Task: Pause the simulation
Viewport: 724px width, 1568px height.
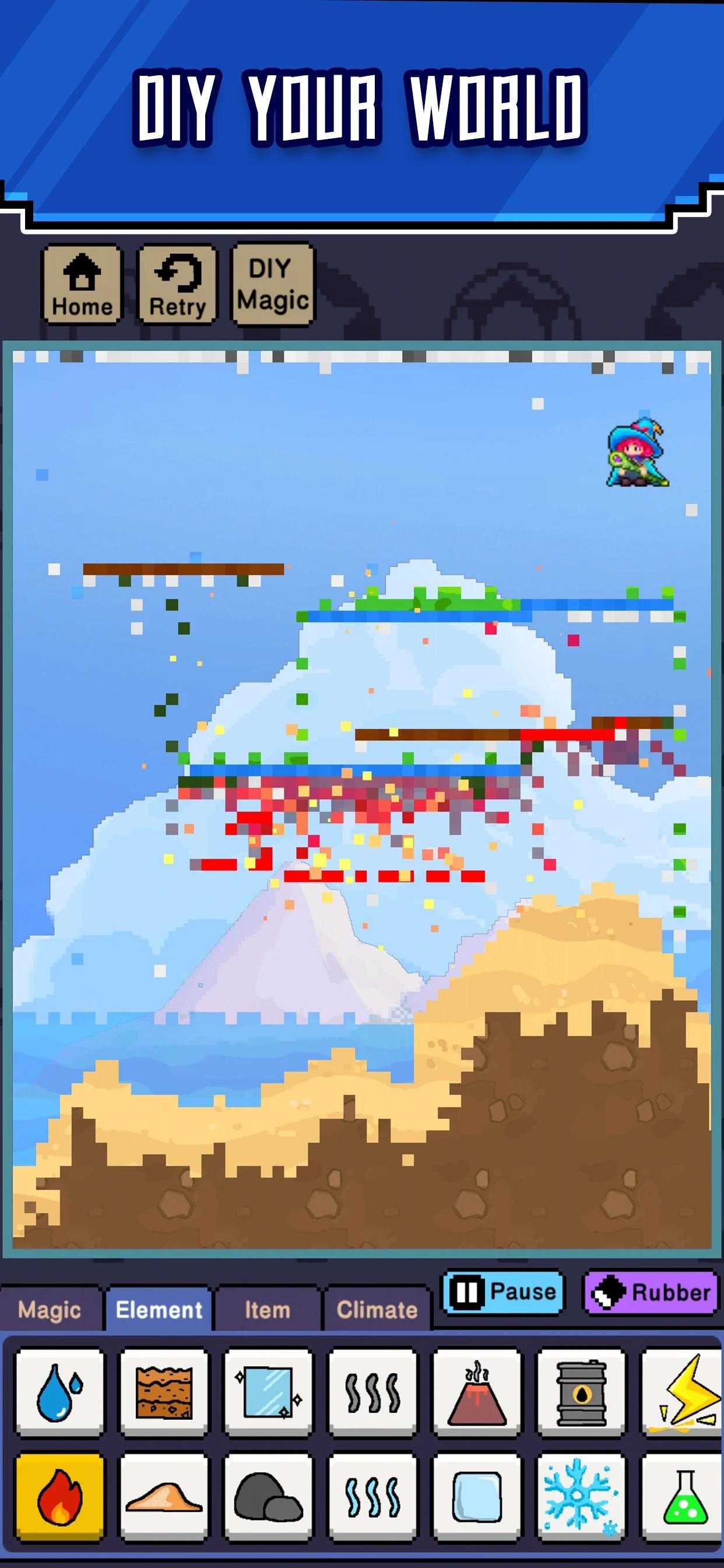Action: click(502, 1291)
